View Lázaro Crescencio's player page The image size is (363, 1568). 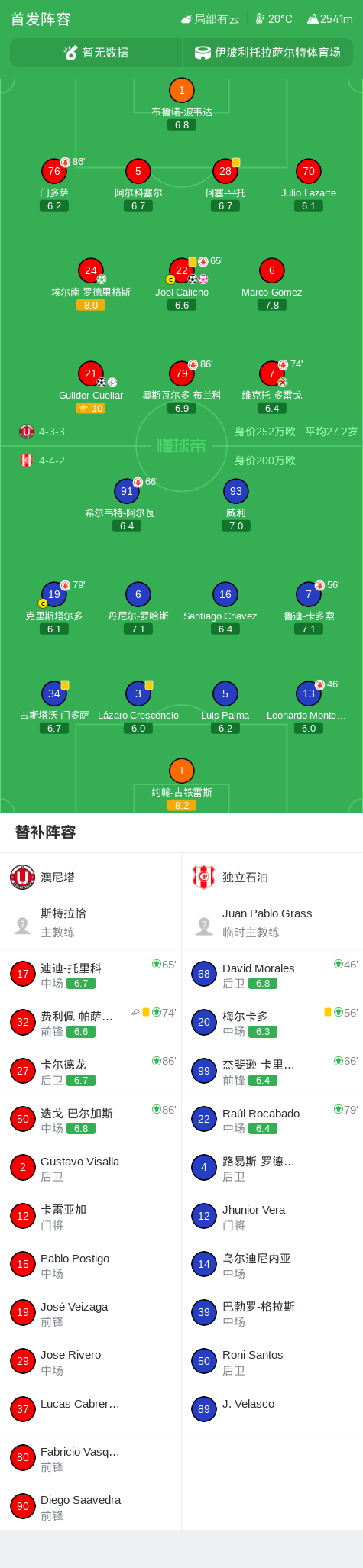(x=138, y=707)
